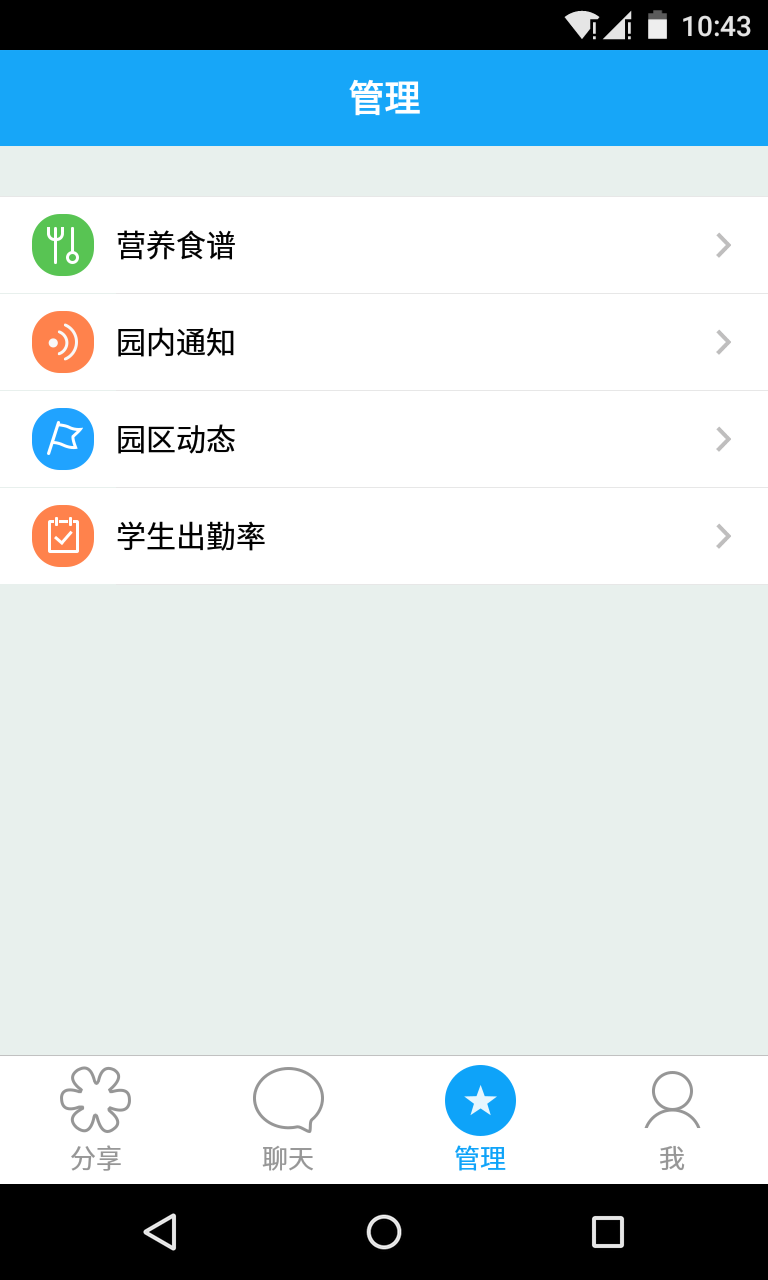Switch to the 分享 tab
Image resolution: width=768 pixels, height=1280 pixels.
click(96, 1119)
